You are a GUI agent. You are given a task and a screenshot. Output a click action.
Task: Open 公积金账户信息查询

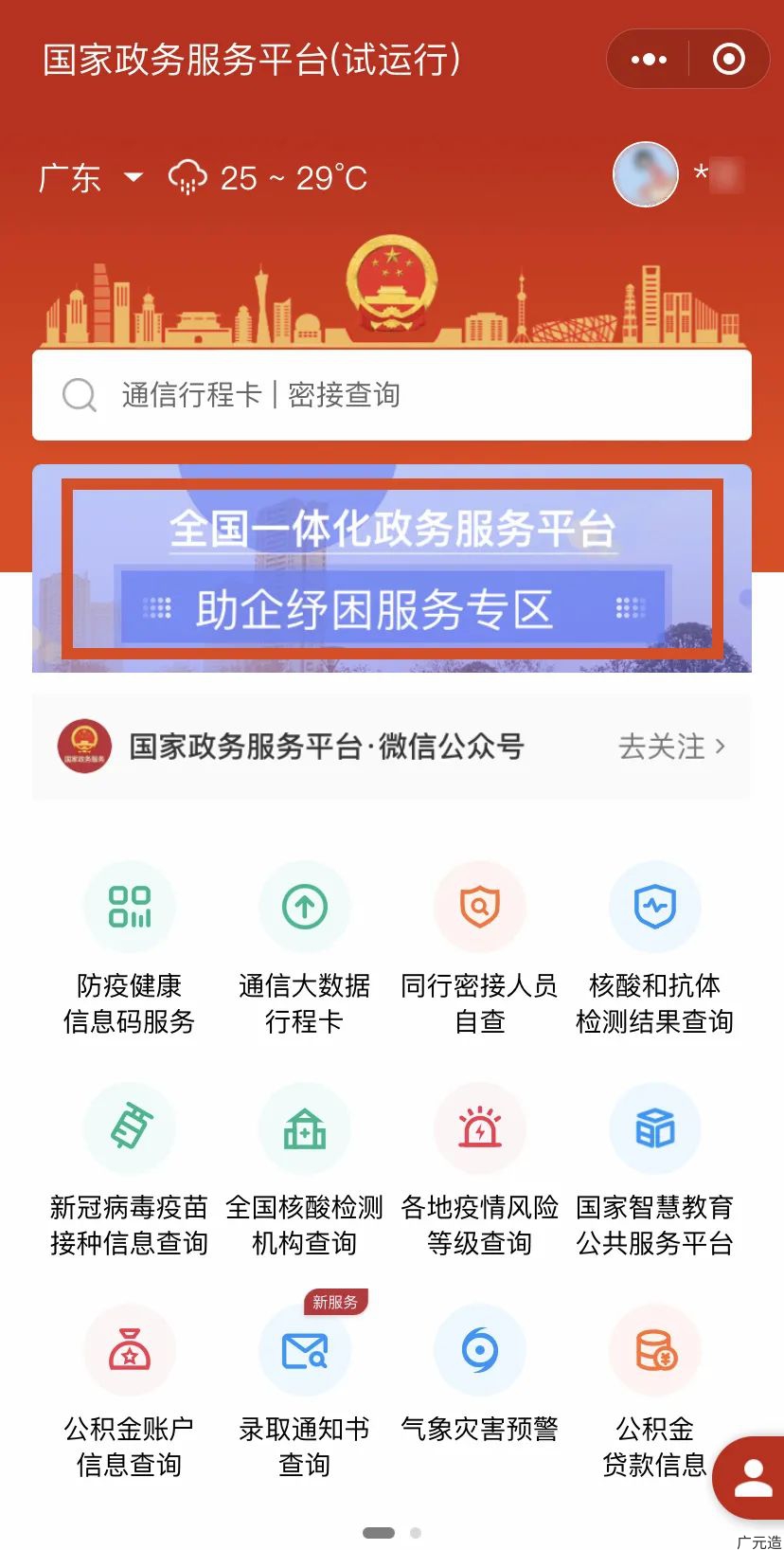[130, 1351]
